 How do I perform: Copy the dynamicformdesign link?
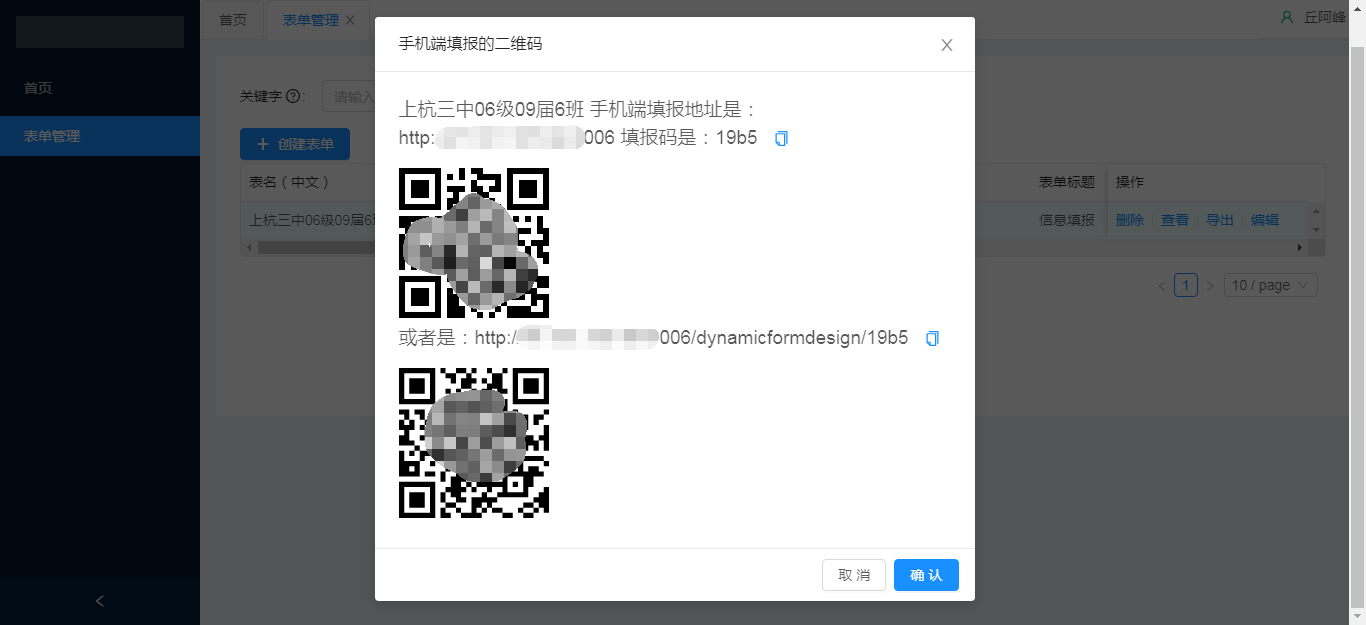tap(932, 338)
